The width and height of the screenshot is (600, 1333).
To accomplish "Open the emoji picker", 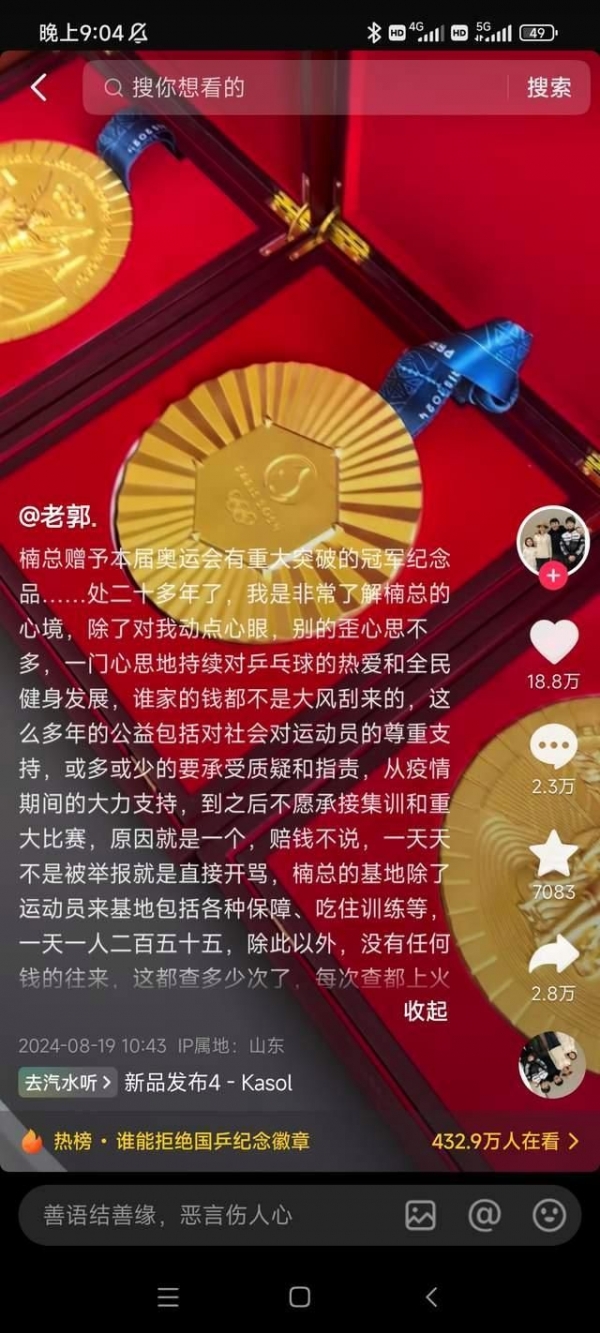I will click(x=549, y=1215).
